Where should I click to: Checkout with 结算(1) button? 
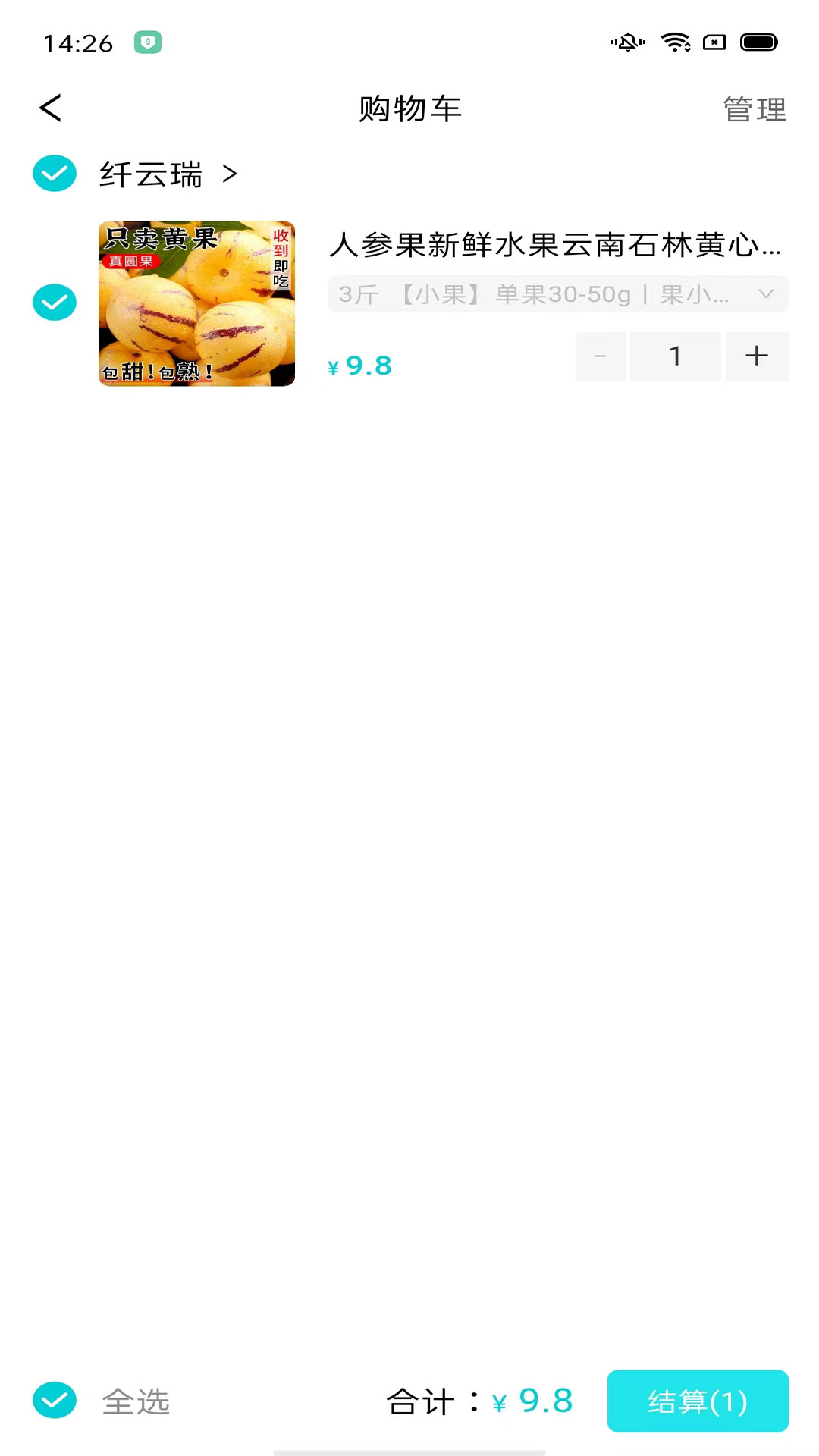pyautogui.click(x=697, y=1401)
